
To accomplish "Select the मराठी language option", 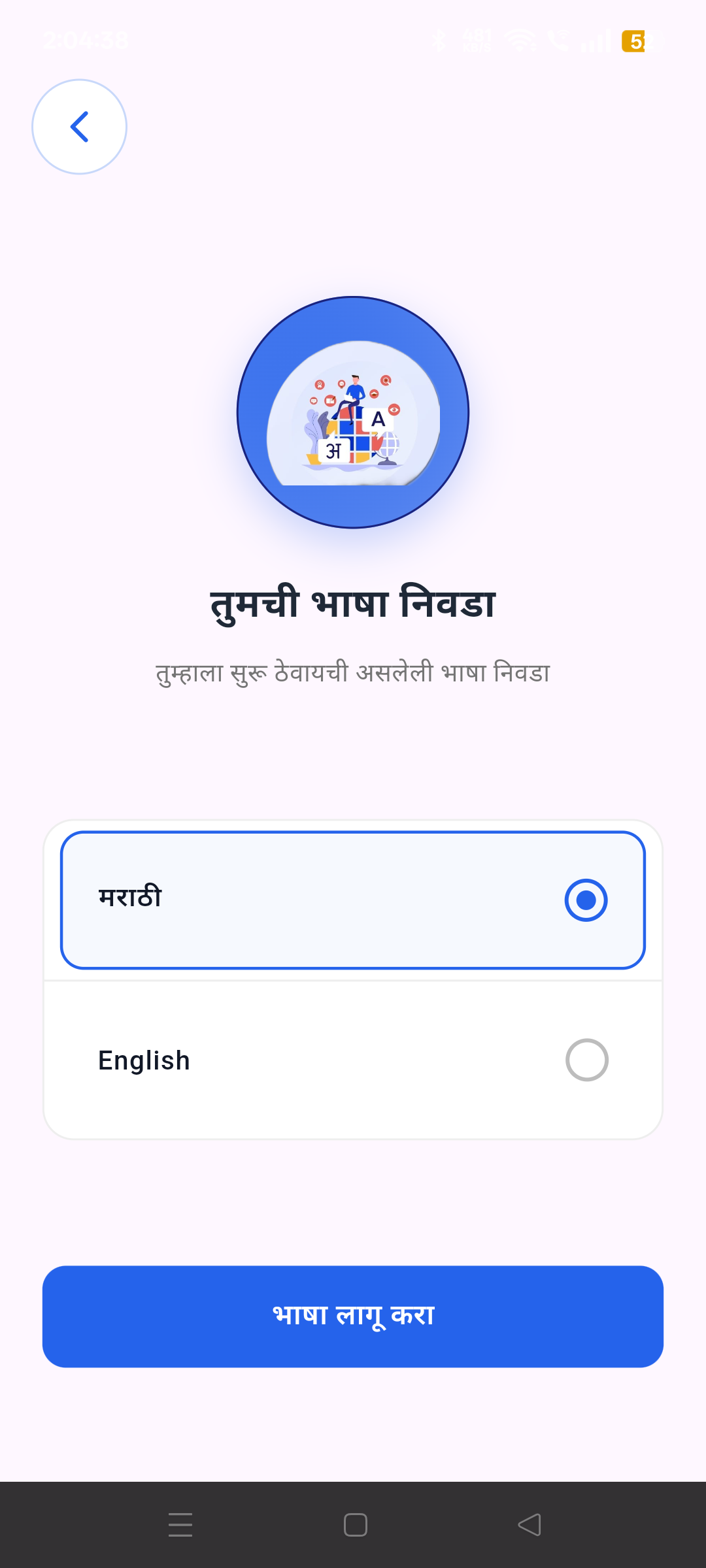I will [x=353, y=900].
